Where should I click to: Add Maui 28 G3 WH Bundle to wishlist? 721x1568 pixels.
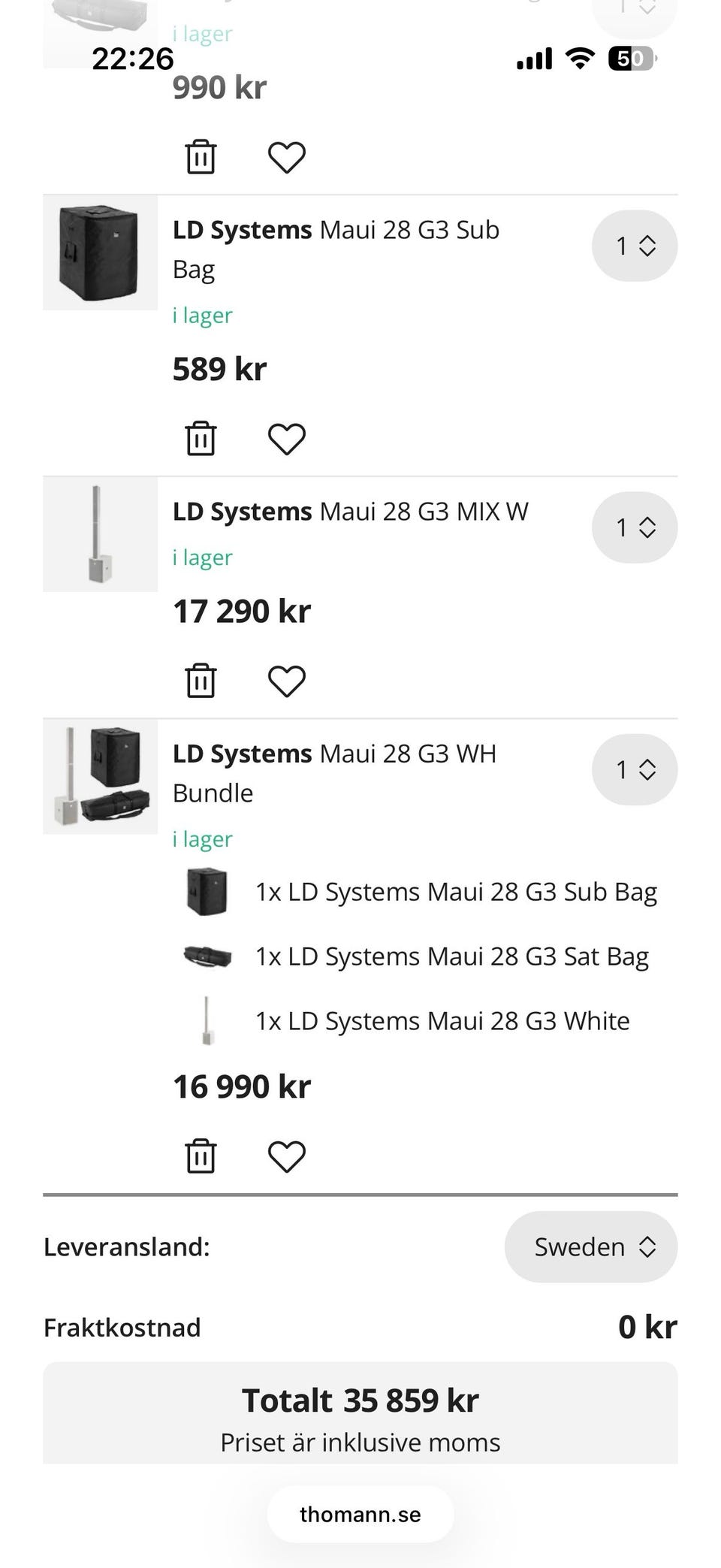click(287, 1156)
